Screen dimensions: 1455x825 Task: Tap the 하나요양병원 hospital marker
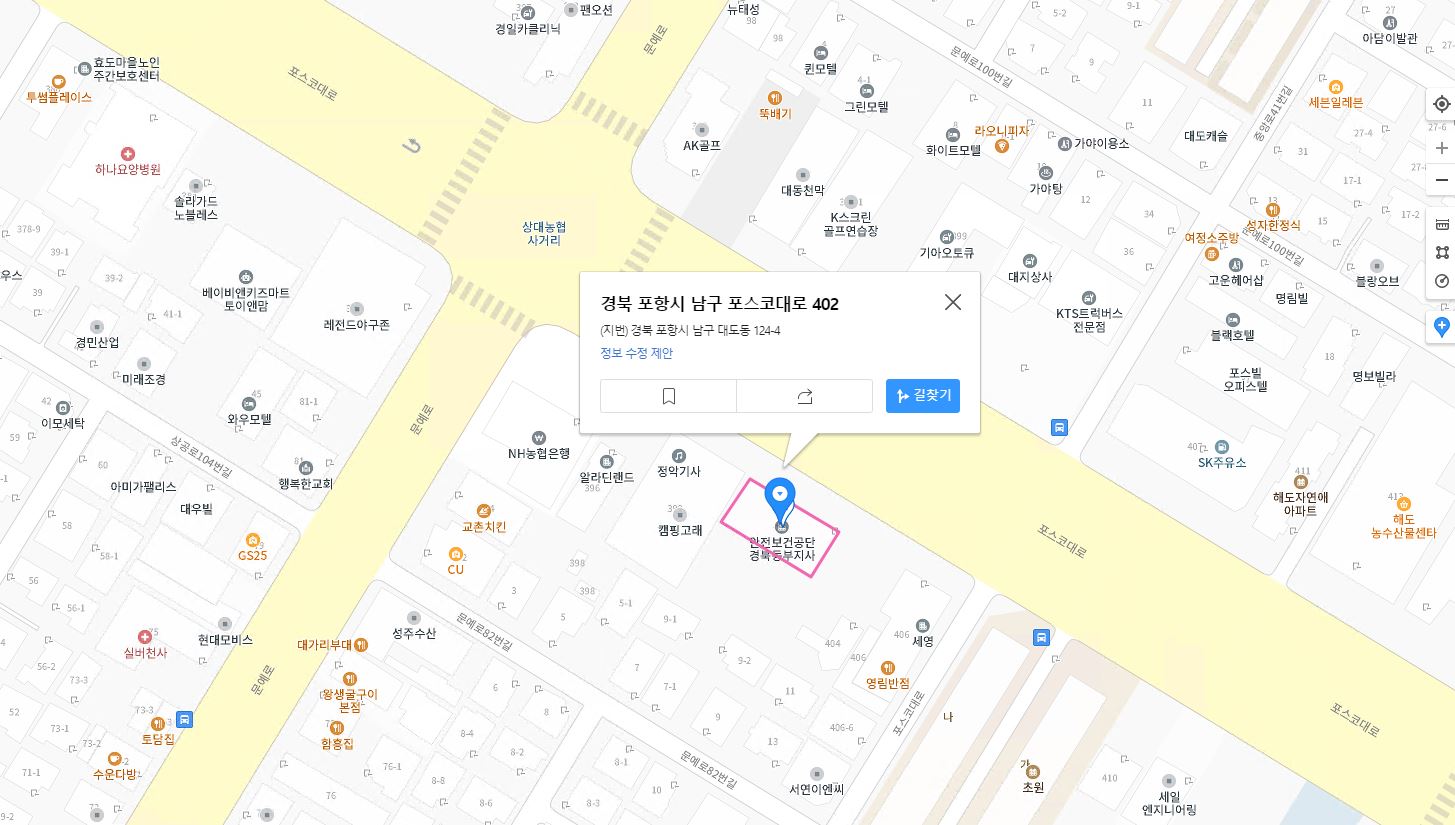click(128, 154)
